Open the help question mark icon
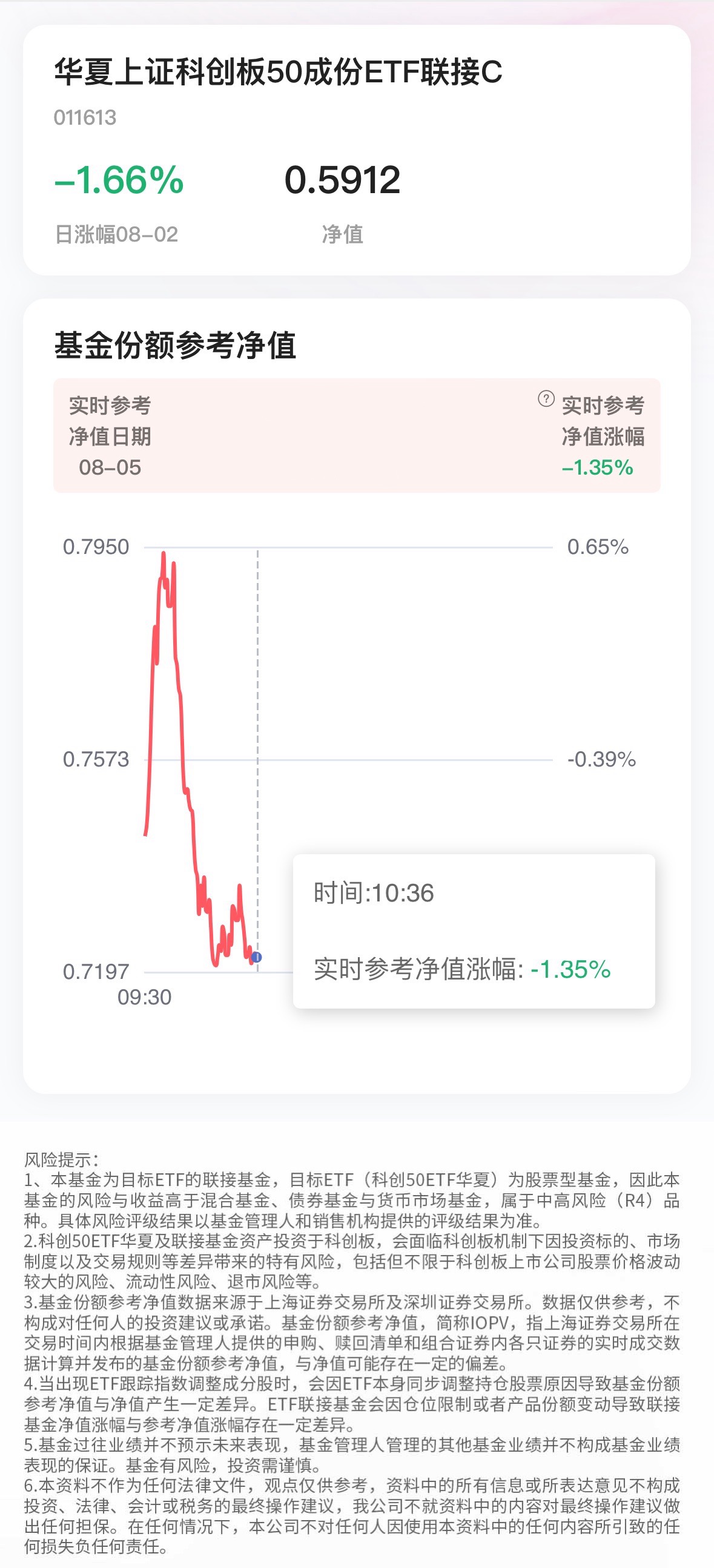 point(547,398)
